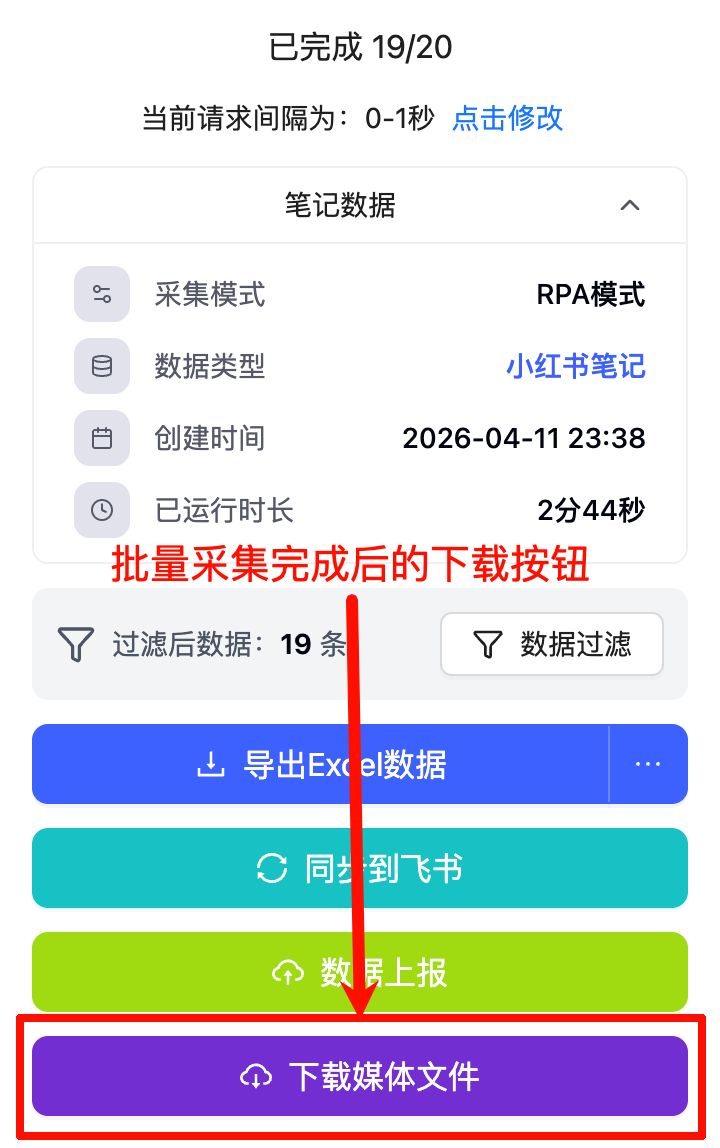Collapse the 笔记数据 panel via its chevron
Image resolution: width=720 pixels, height=1148 pixels.
point(631,205)
